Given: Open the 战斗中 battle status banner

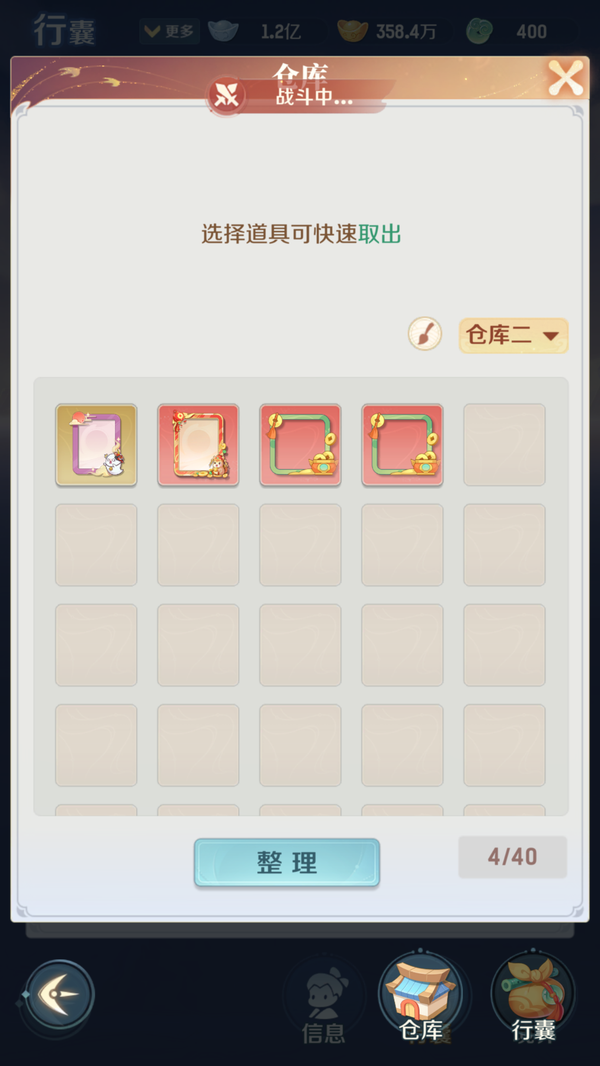Looking at the screenshot, I should pyautogui.click(x=296, y=98).
